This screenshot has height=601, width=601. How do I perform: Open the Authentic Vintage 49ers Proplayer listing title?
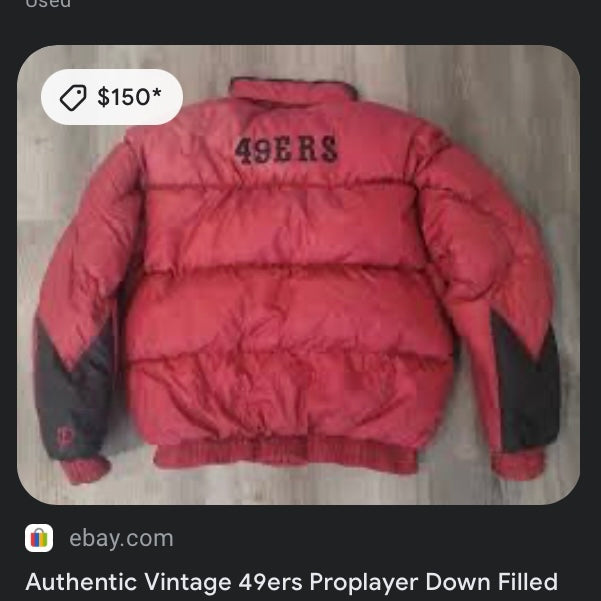click(x=291, y=581)
